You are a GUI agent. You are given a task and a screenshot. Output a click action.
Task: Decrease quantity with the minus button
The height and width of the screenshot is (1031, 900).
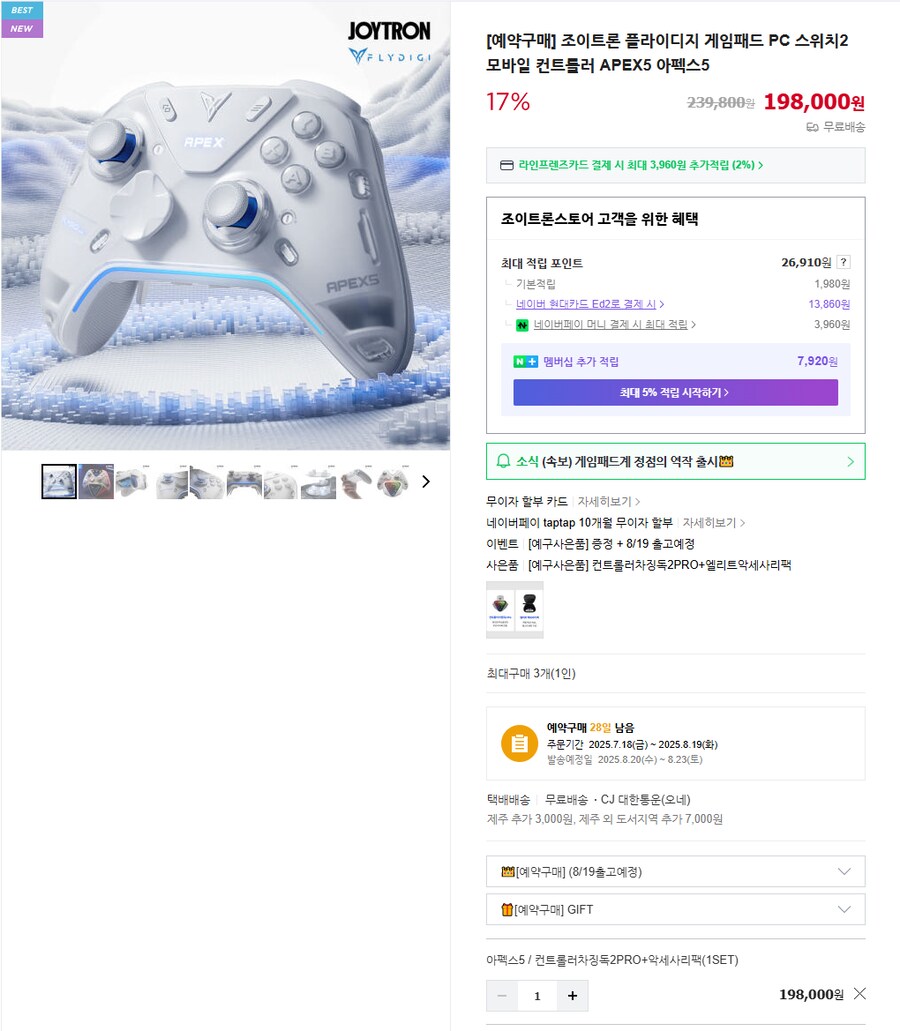click(502, 996)
